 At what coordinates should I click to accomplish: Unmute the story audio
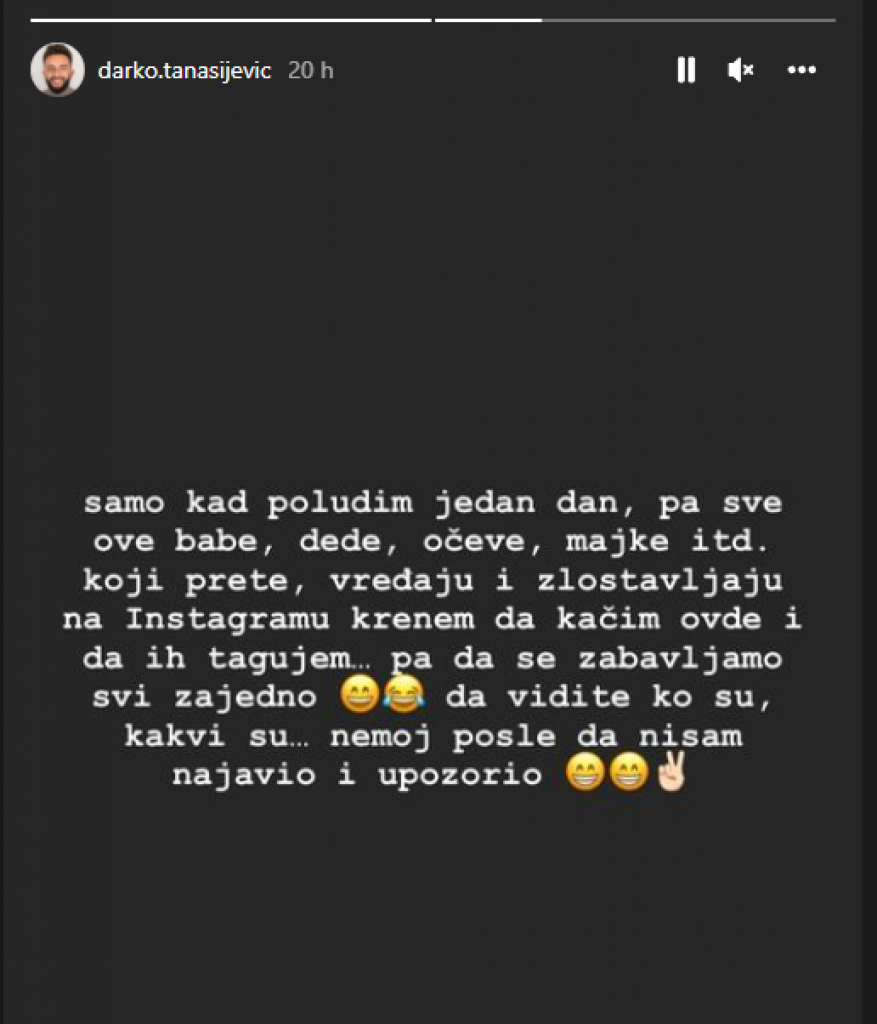[740, 70]
